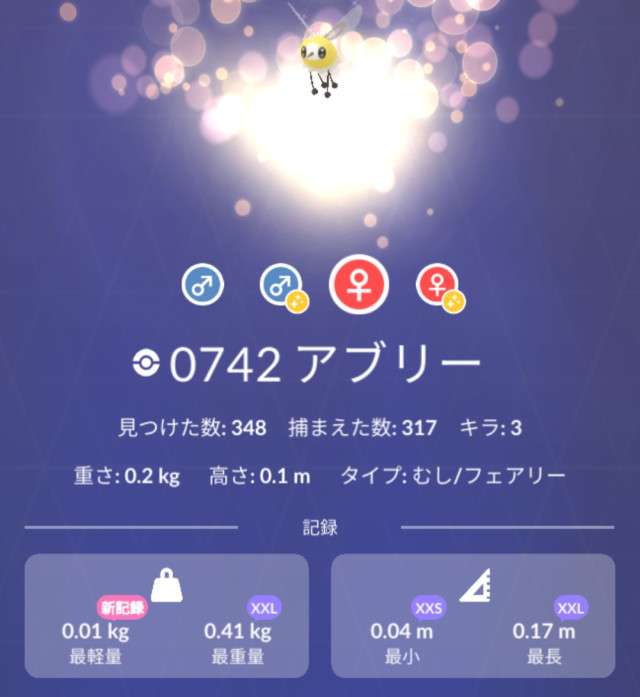Select the female form icon
640x697 pixels.
click(360, 285)
